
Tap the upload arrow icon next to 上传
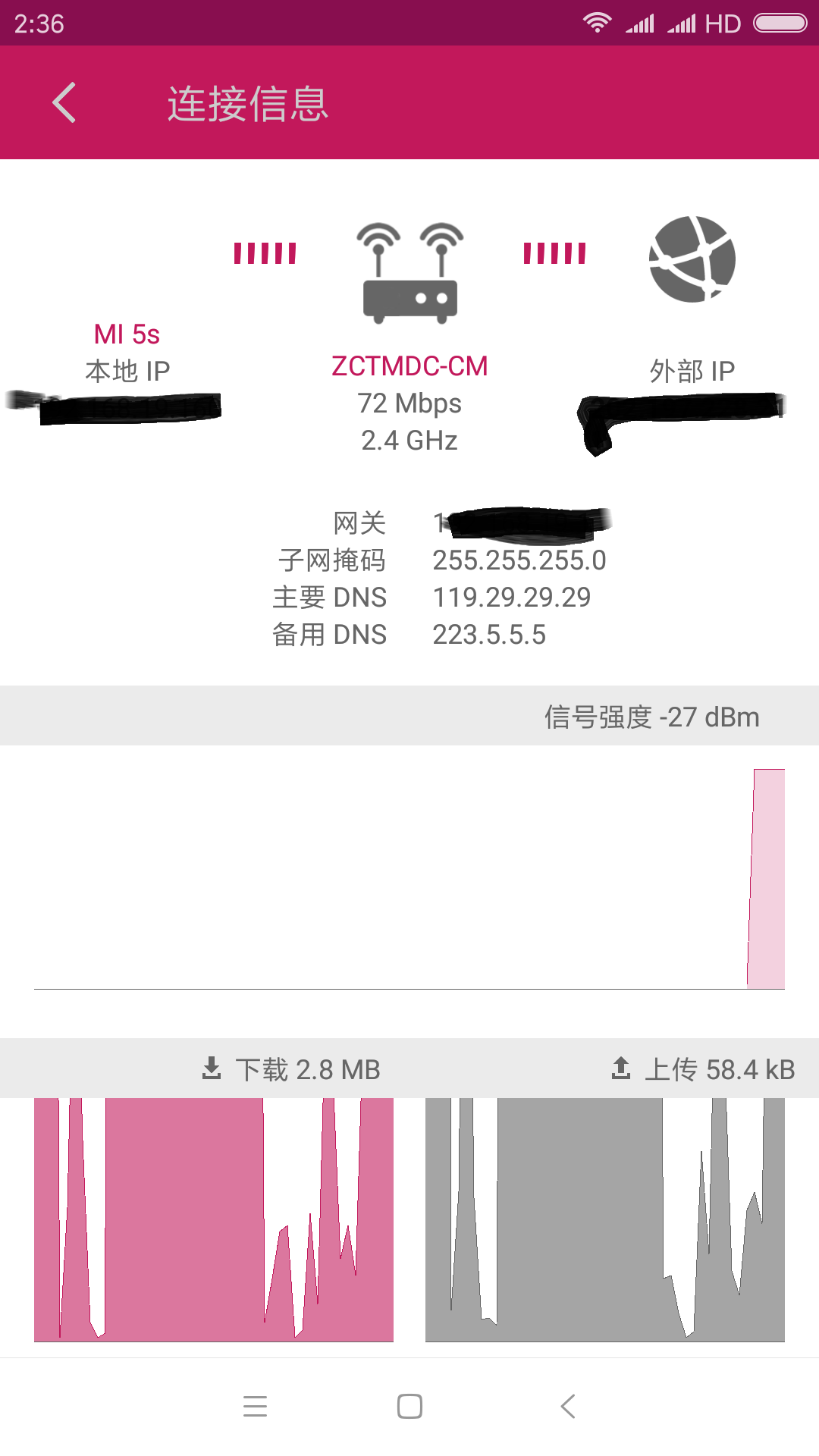point(622,1068)
